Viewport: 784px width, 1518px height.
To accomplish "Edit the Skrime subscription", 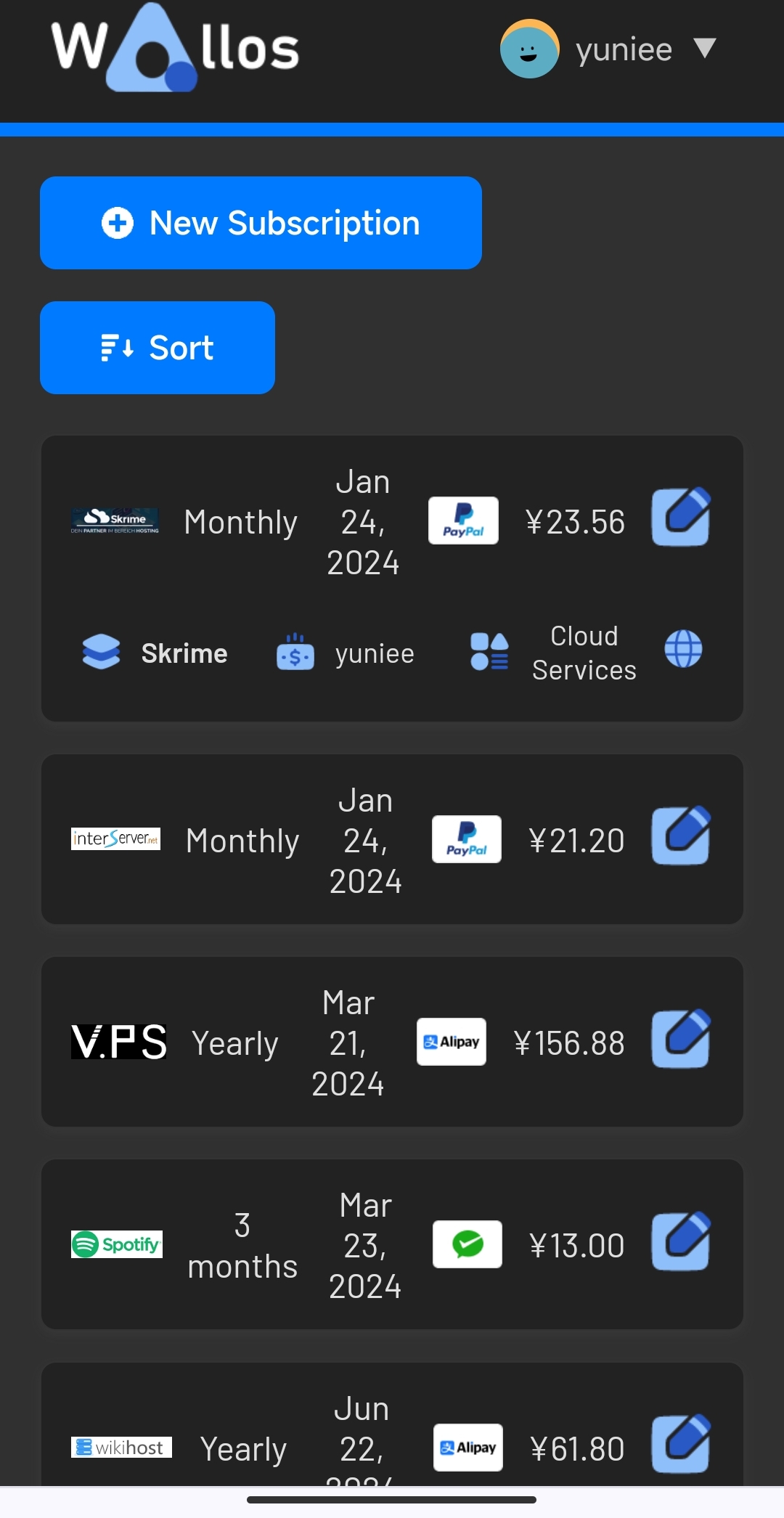I will [680, 517].
